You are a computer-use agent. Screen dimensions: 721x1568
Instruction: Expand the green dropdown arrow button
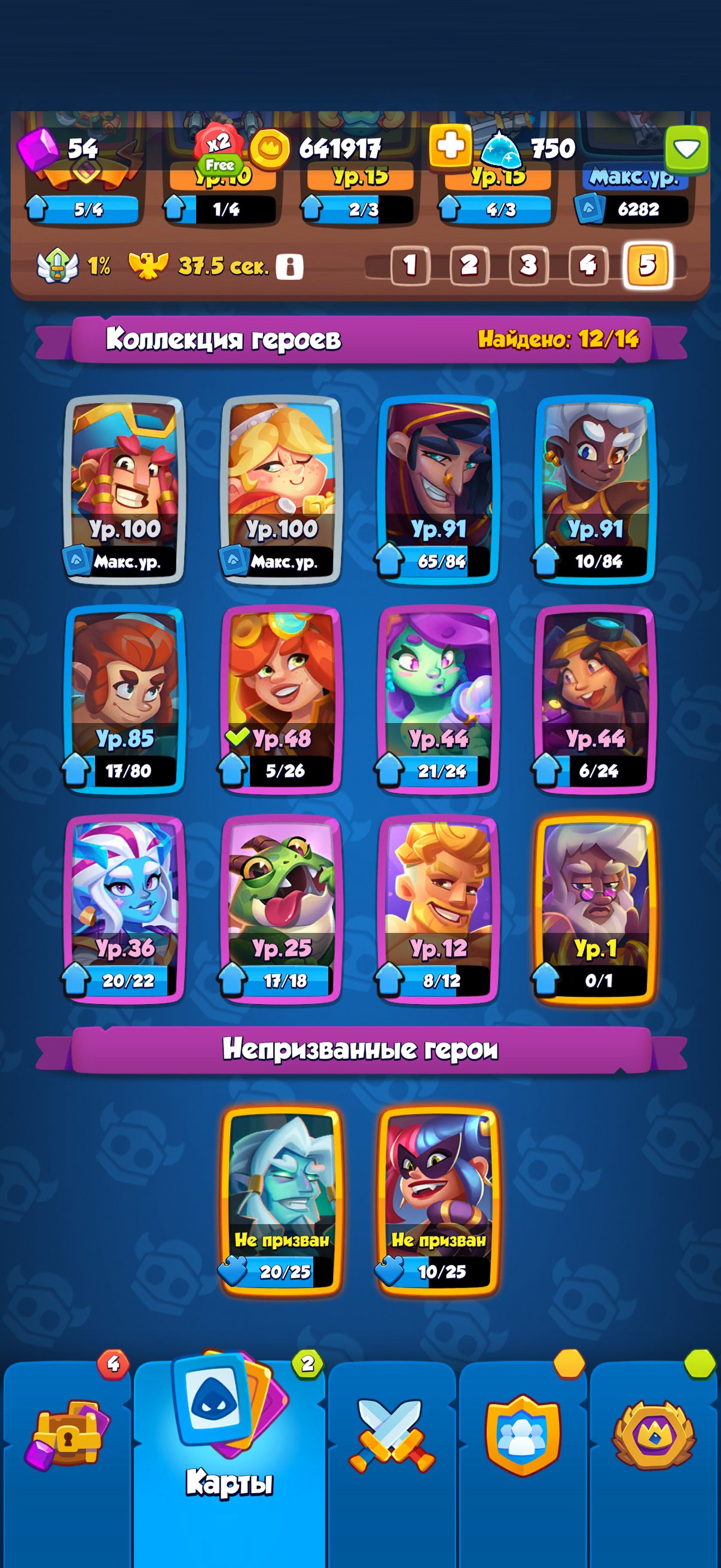point(686,149)
